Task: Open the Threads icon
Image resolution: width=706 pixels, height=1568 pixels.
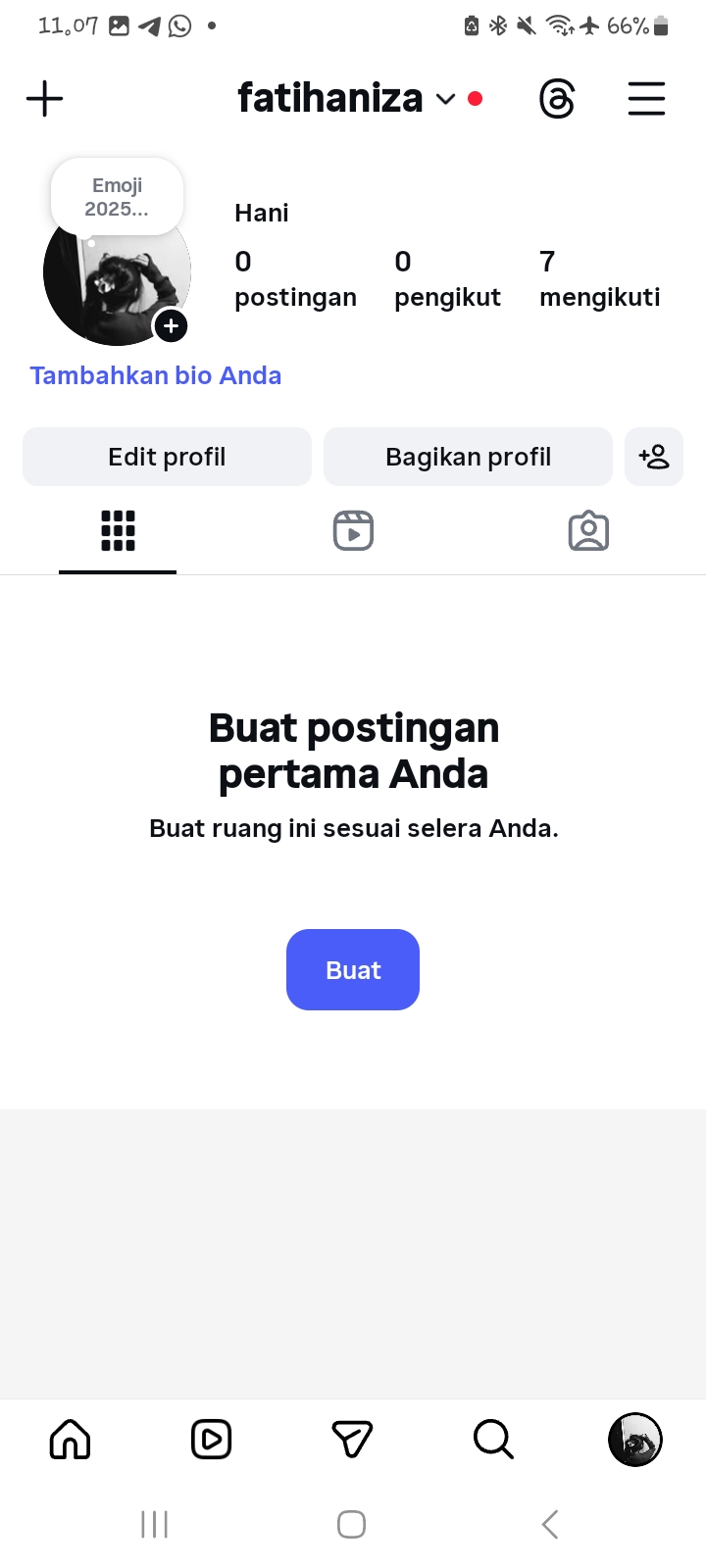Action: 557,99
